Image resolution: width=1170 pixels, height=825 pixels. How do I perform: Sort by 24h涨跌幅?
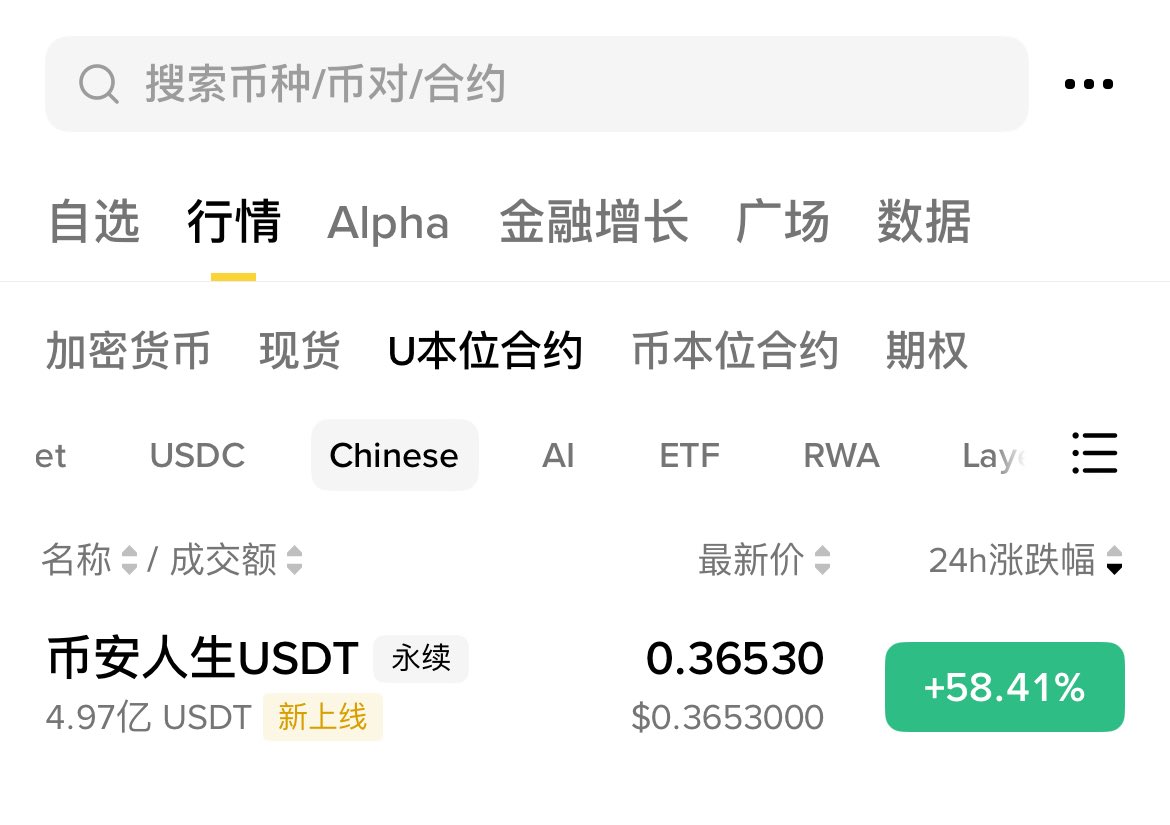pos(1025,560)
